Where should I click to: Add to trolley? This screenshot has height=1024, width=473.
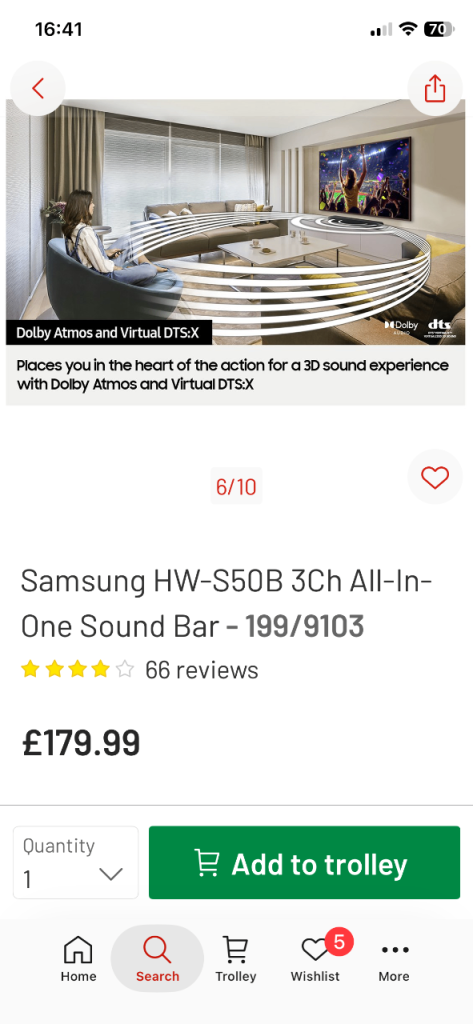pyautogui.click(x=304, y=862)
